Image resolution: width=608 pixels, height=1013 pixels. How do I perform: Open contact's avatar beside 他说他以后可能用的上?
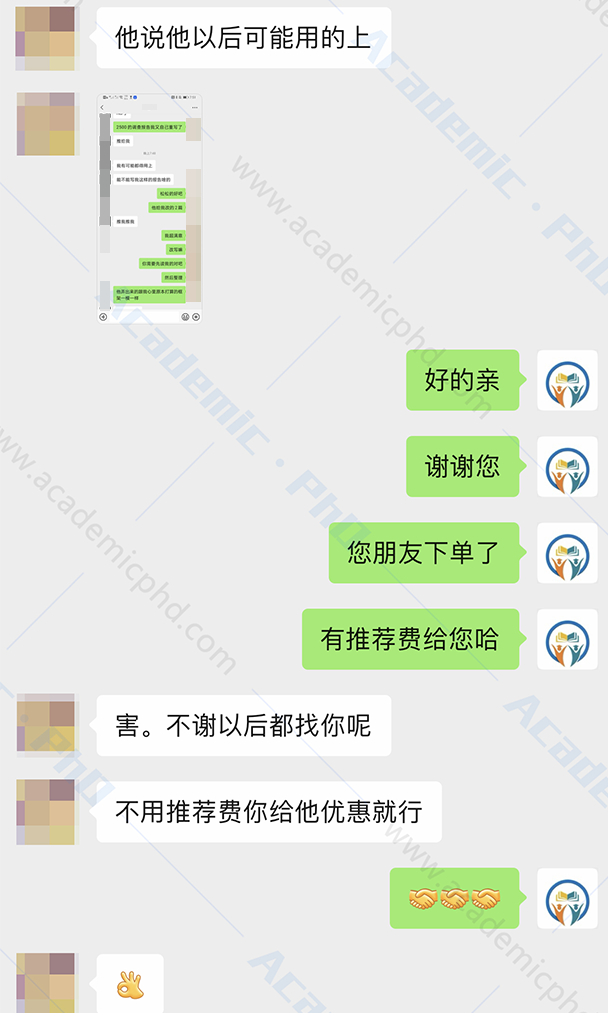point(46,38)
